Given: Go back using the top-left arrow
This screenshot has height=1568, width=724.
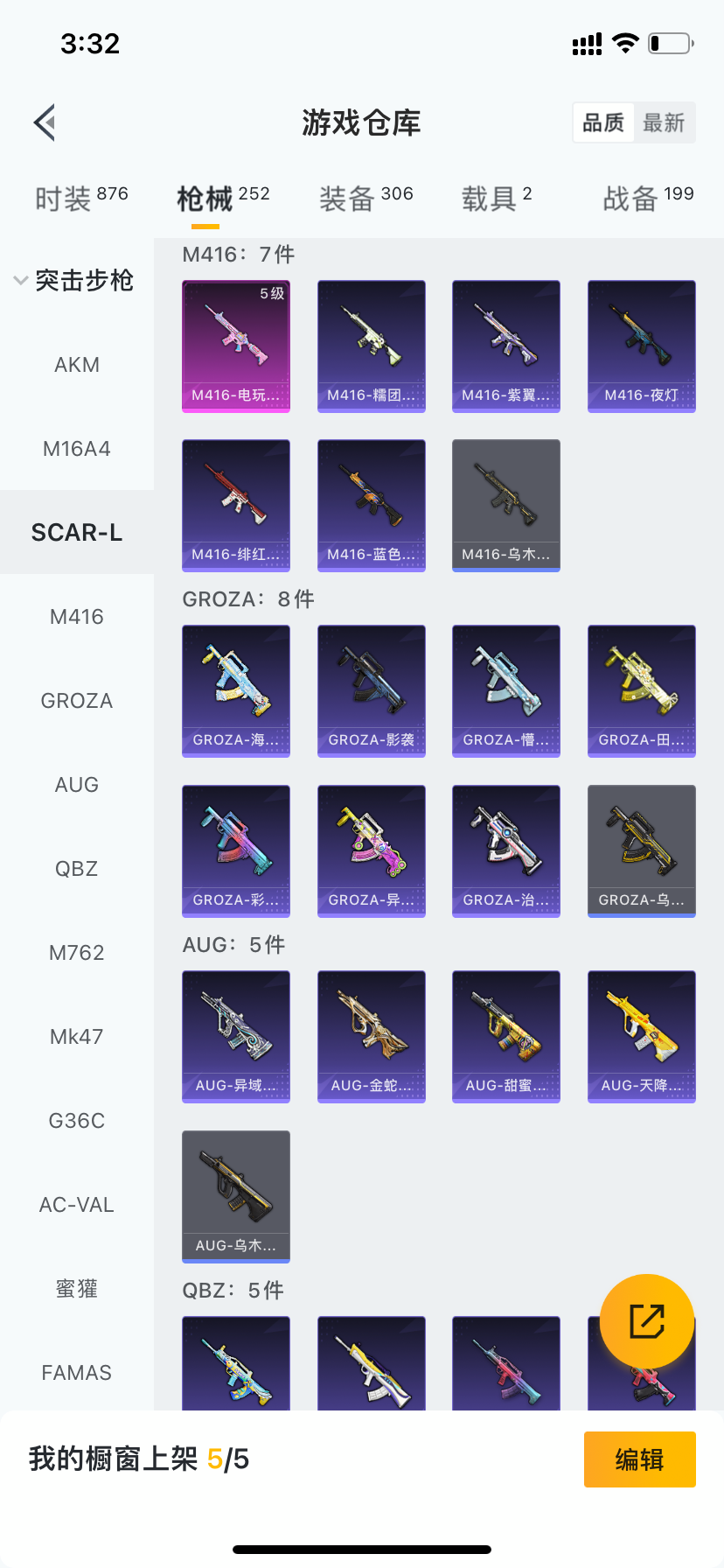Looking at the screenshot, I should pos(45,122).
